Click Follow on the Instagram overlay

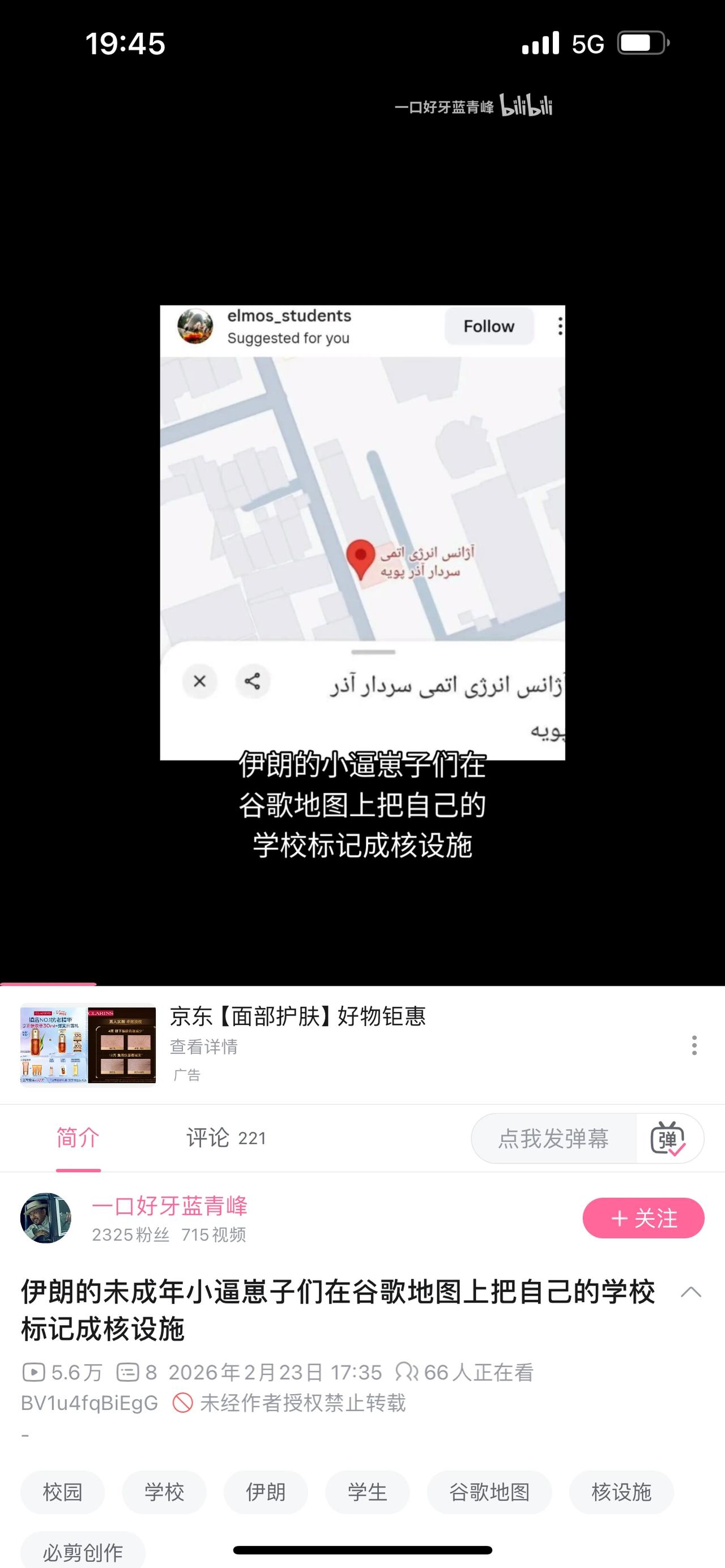(x=489, y=326)
